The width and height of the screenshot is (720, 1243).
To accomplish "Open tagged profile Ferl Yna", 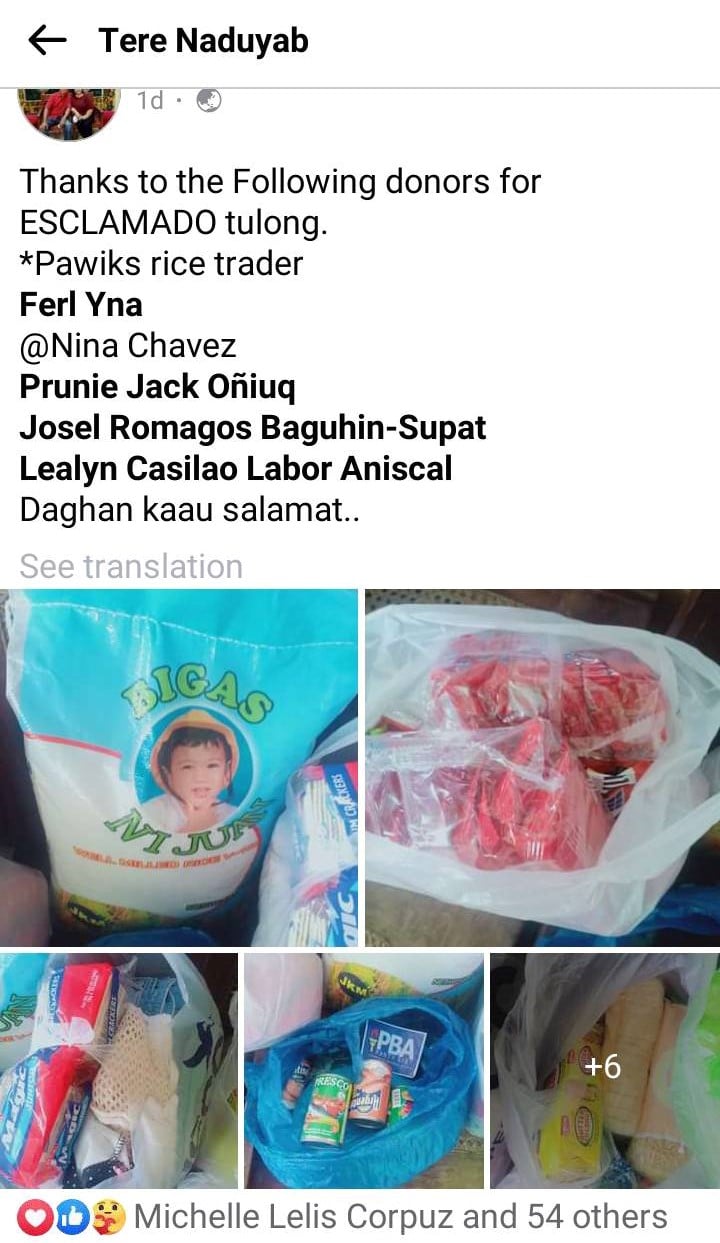I will [81, 304].
